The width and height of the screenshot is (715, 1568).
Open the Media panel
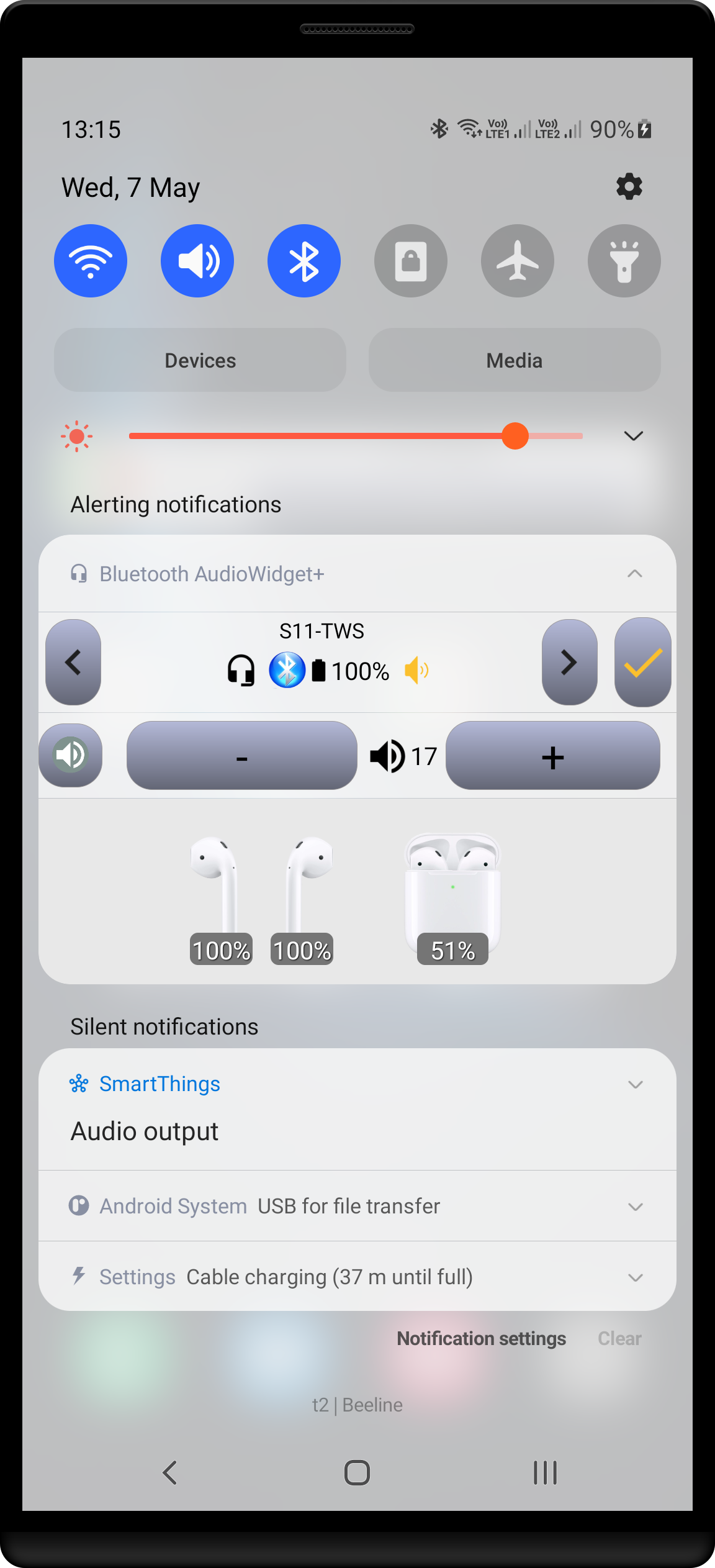tap(515, 360)
